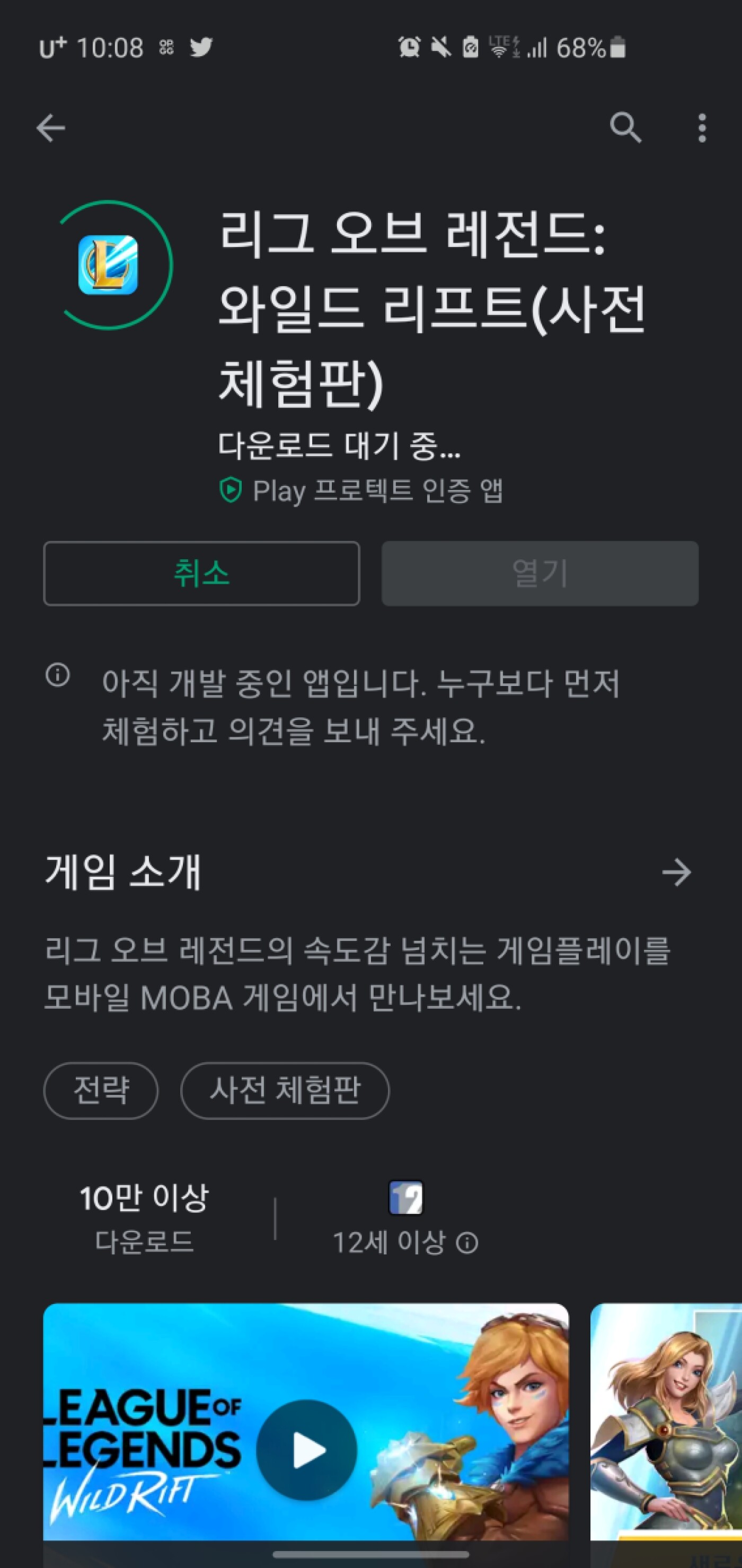Open the search magnifier icon
This screenshot has width=742, height=1568.
(x=625, y=128)
